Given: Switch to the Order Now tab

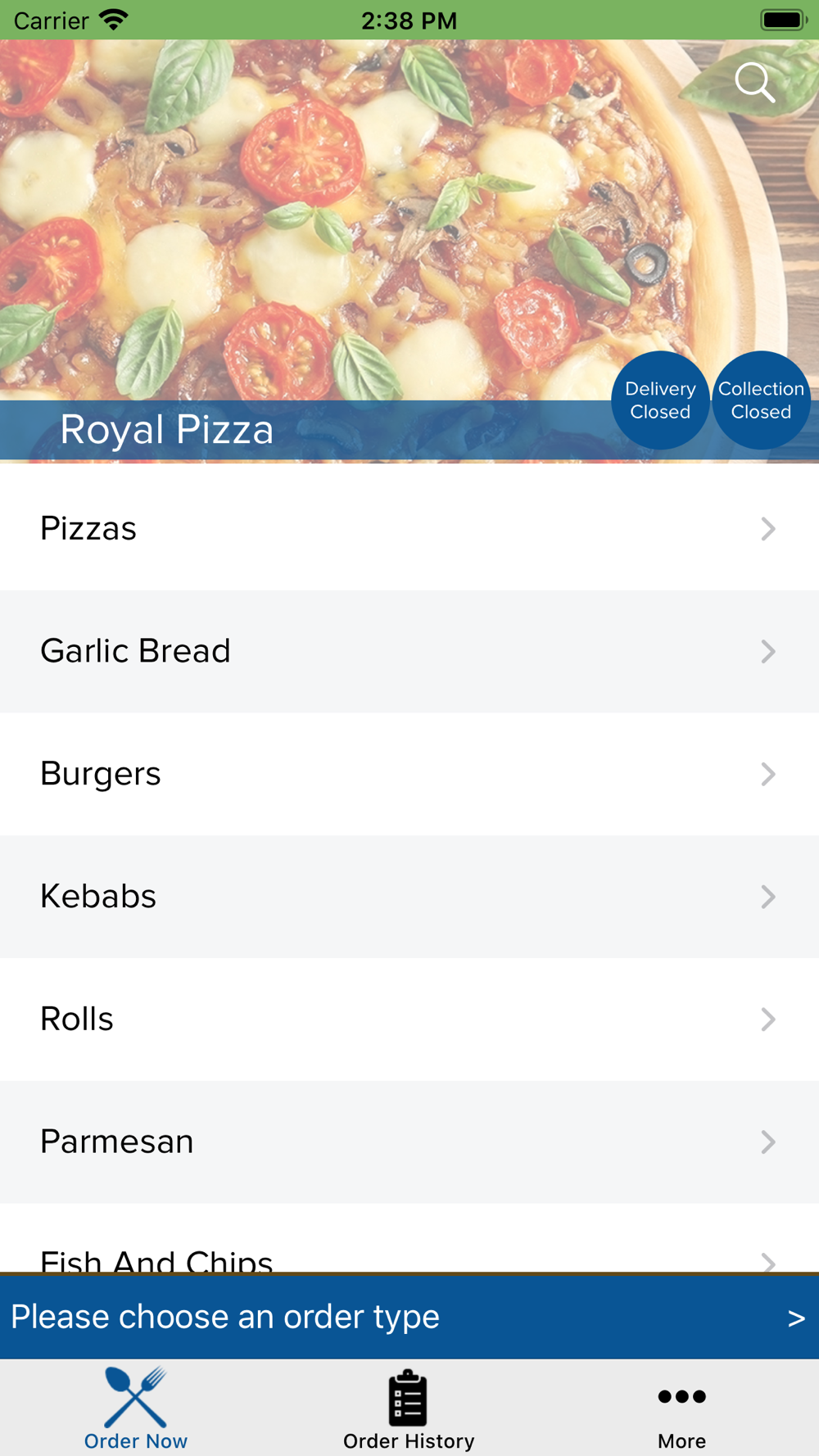Looking at the screenshot, I should pyautogui.click(x=136, y=1409).
